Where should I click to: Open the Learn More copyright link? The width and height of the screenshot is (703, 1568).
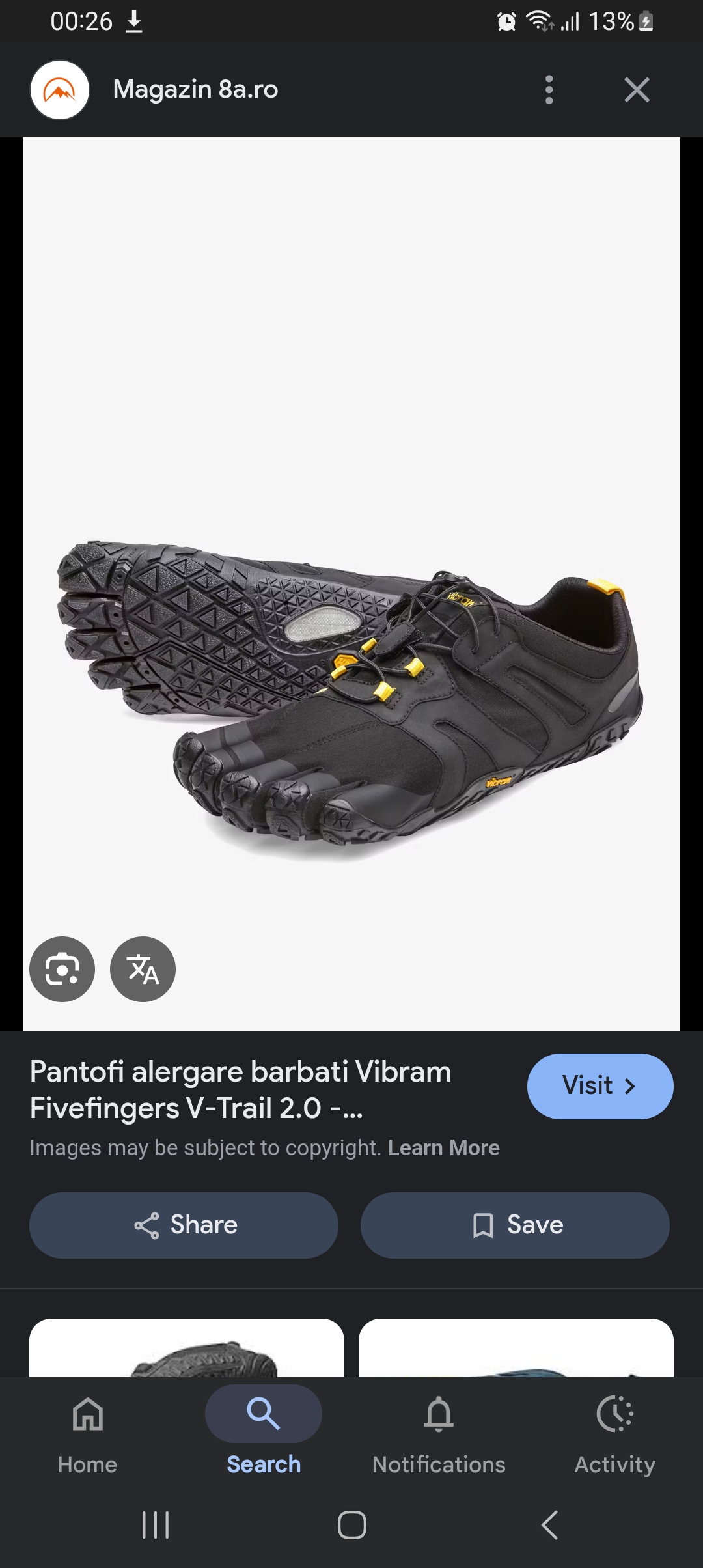click(444, 1148)
